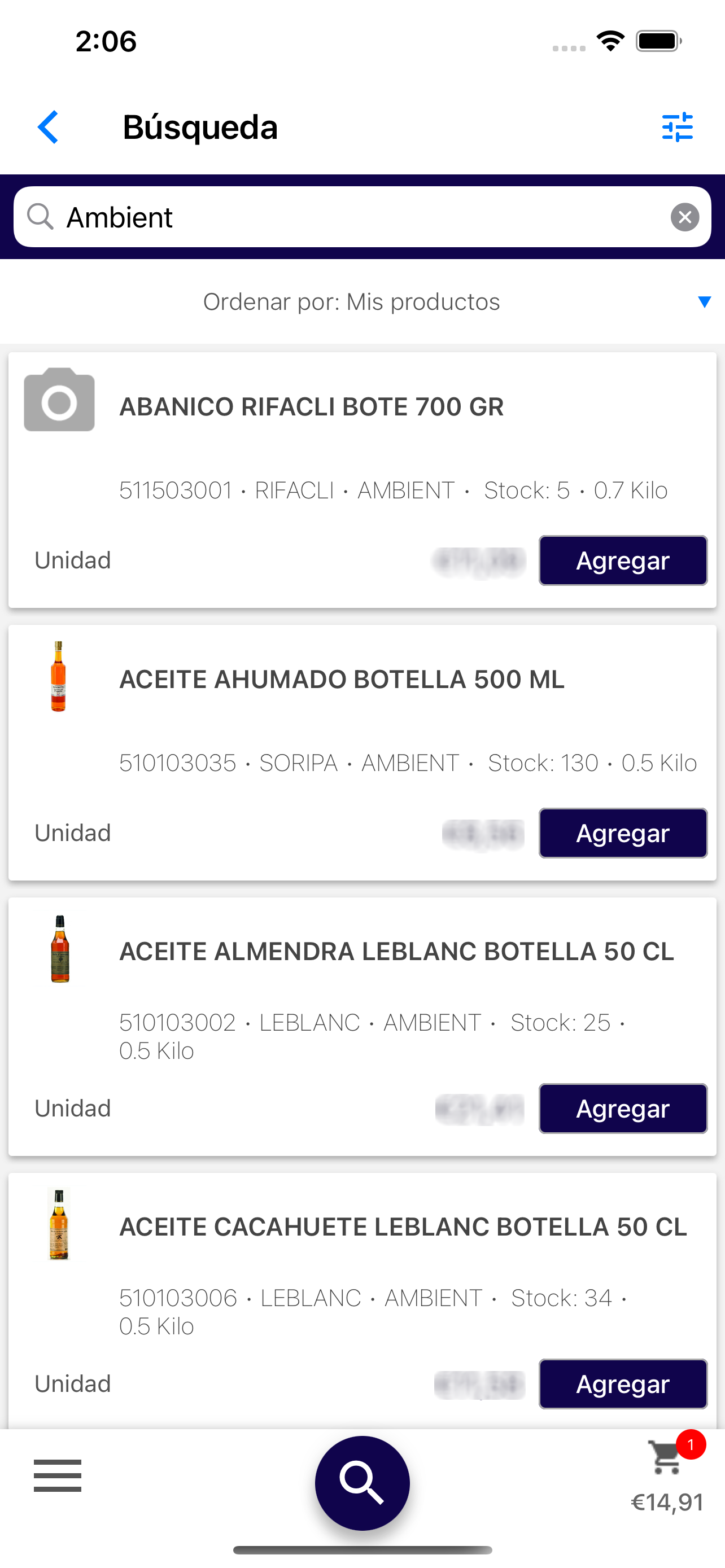The height and width of the screenshot is (1568, 725).
Task: Open ABANICO RIFACLI BOTE 700 GR product
Action: [311, 406]
